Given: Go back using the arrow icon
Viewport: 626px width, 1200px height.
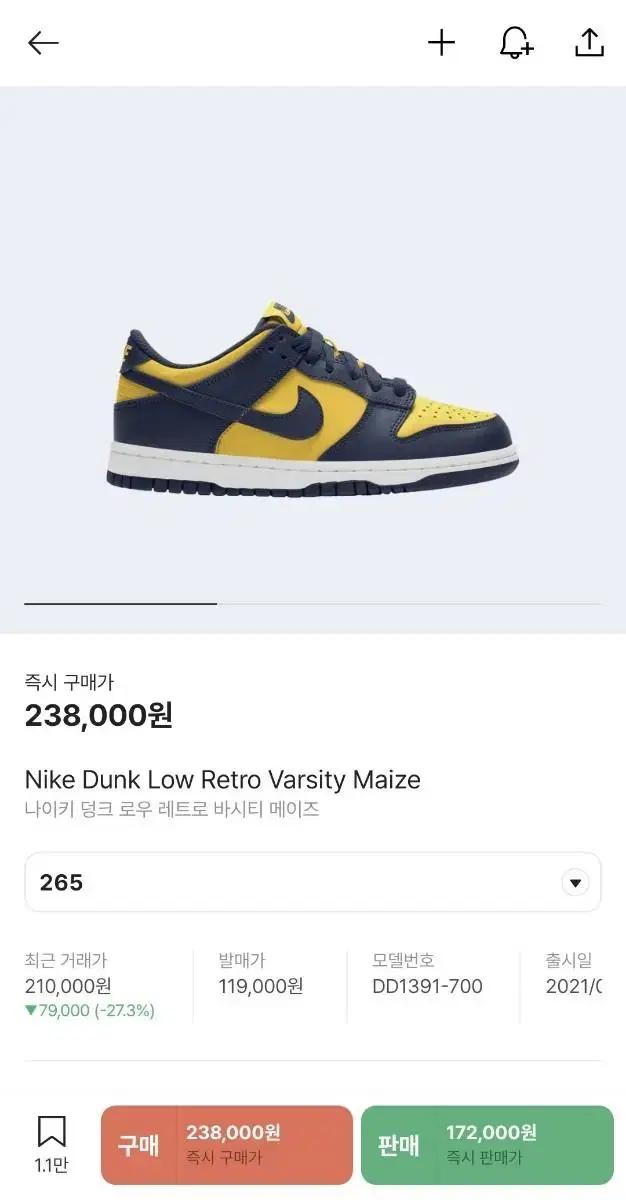Looking at the screenshot, I should [x=43, y=43].
